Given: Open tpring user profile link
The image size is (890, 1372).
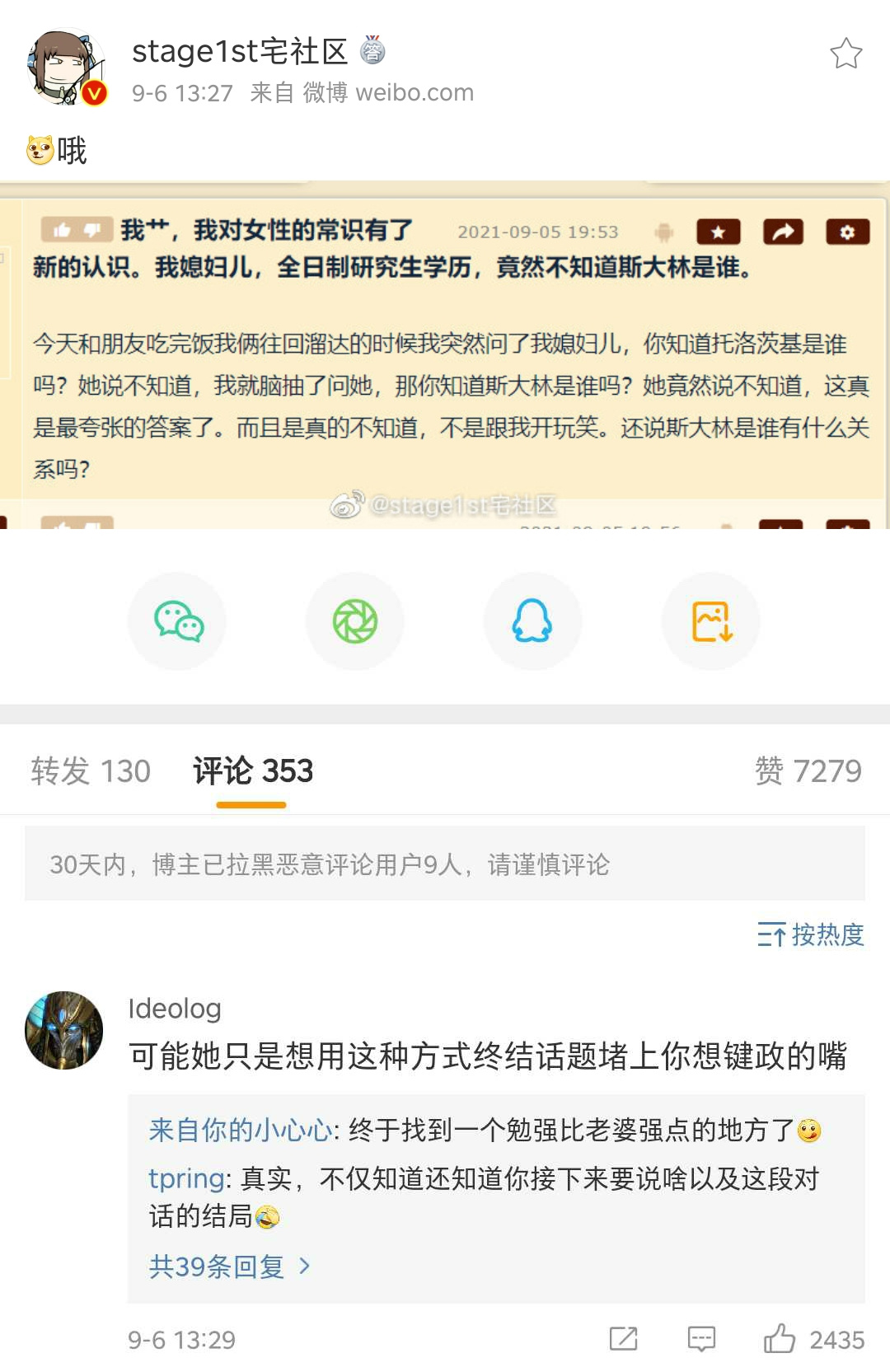Looking at the screenshot, I should (186, 1178).
